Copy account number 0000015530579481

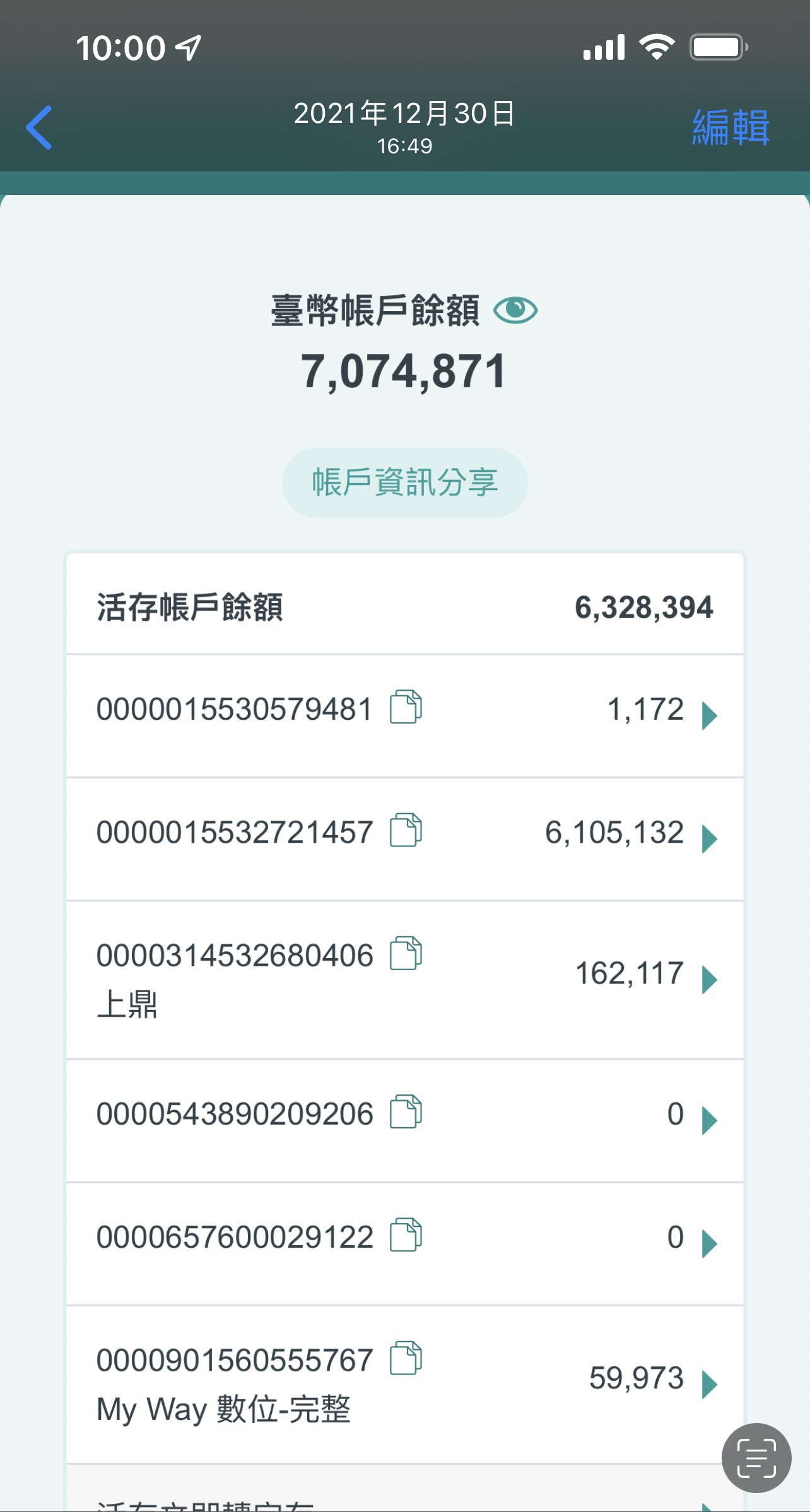[x=406, y=707]
